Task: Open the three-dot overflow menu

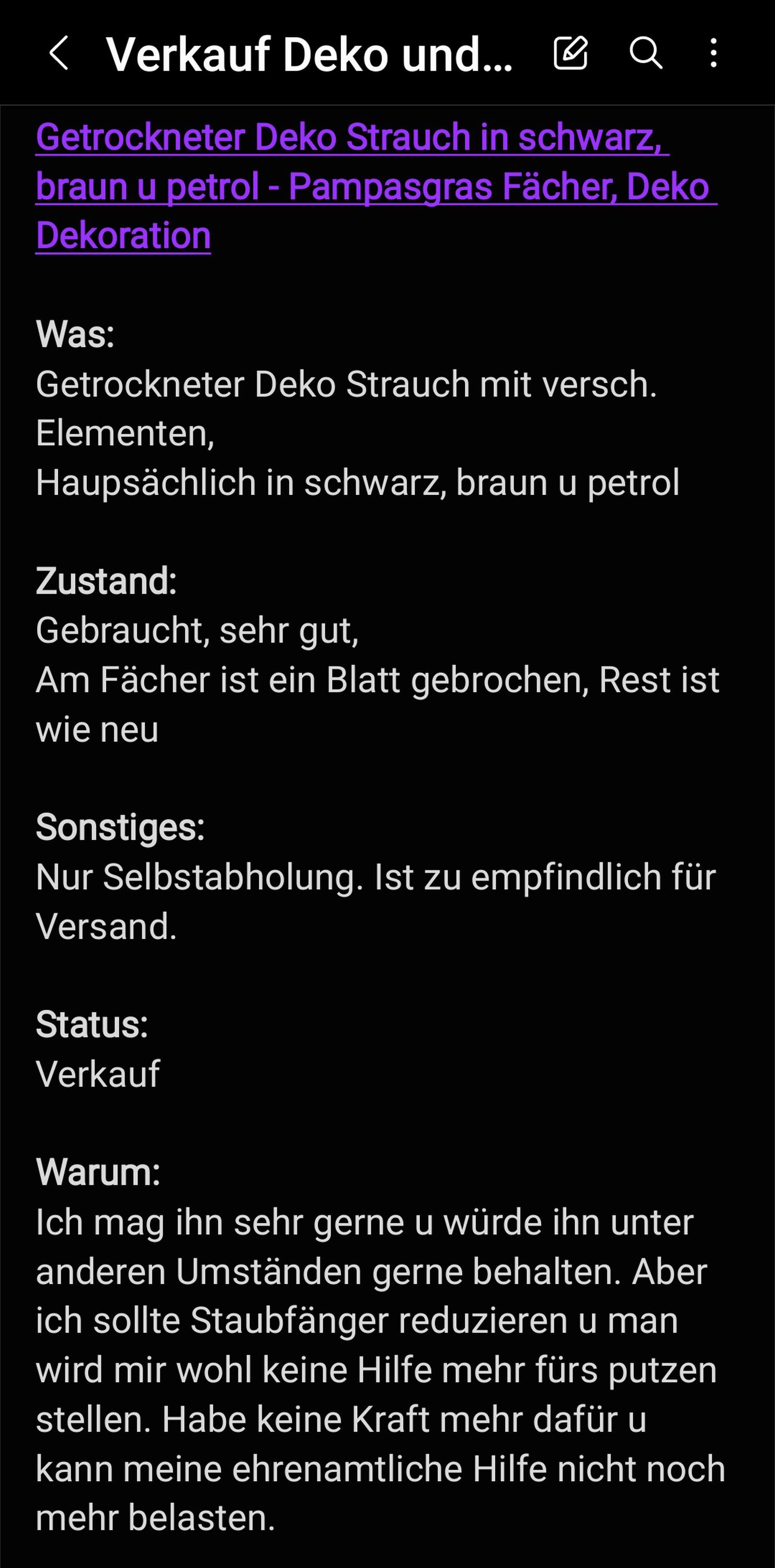Action: [713, 52]
